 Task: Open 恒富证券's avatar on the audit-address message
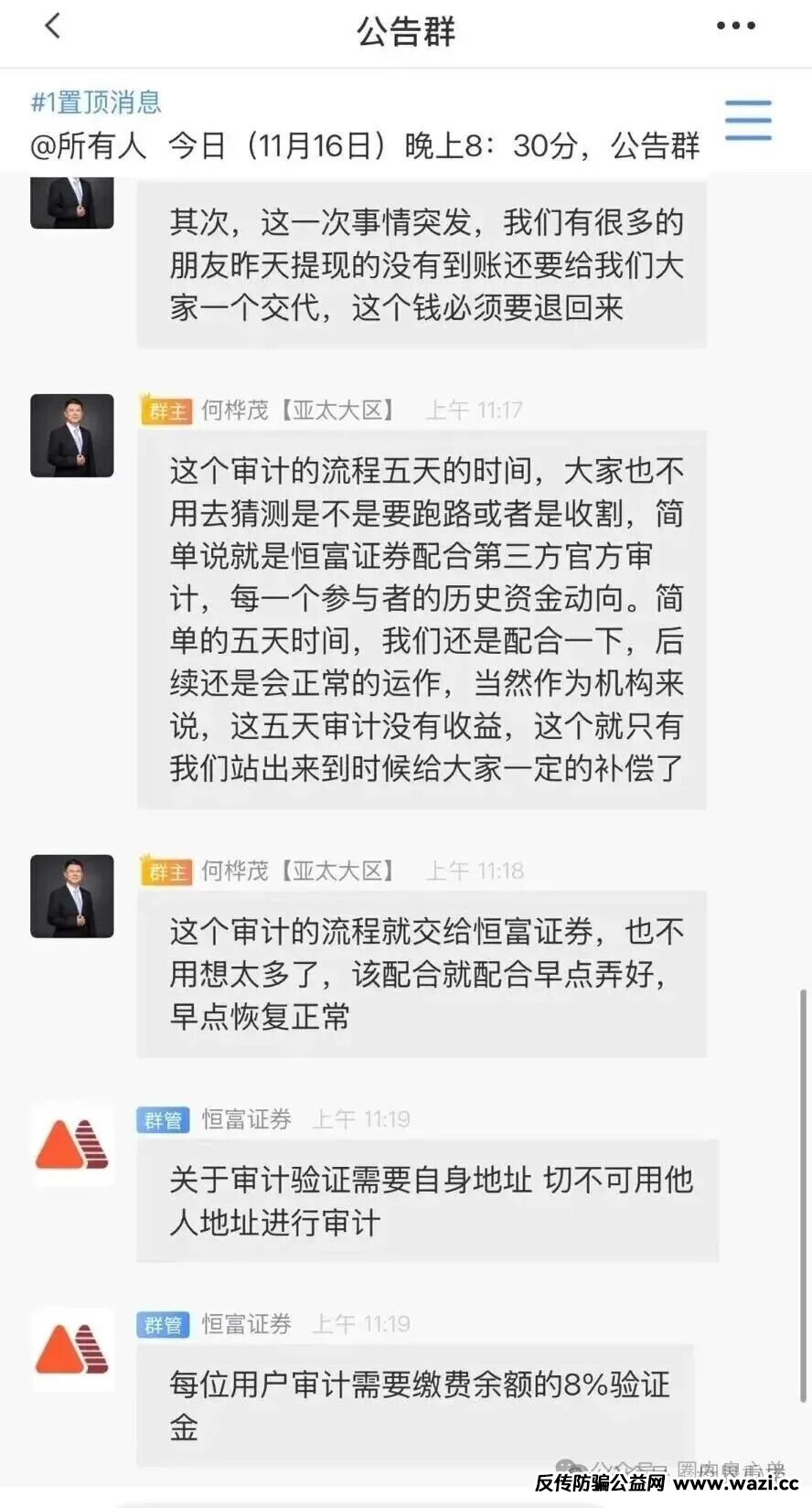pyautogui.click(x=72, y=1145)
